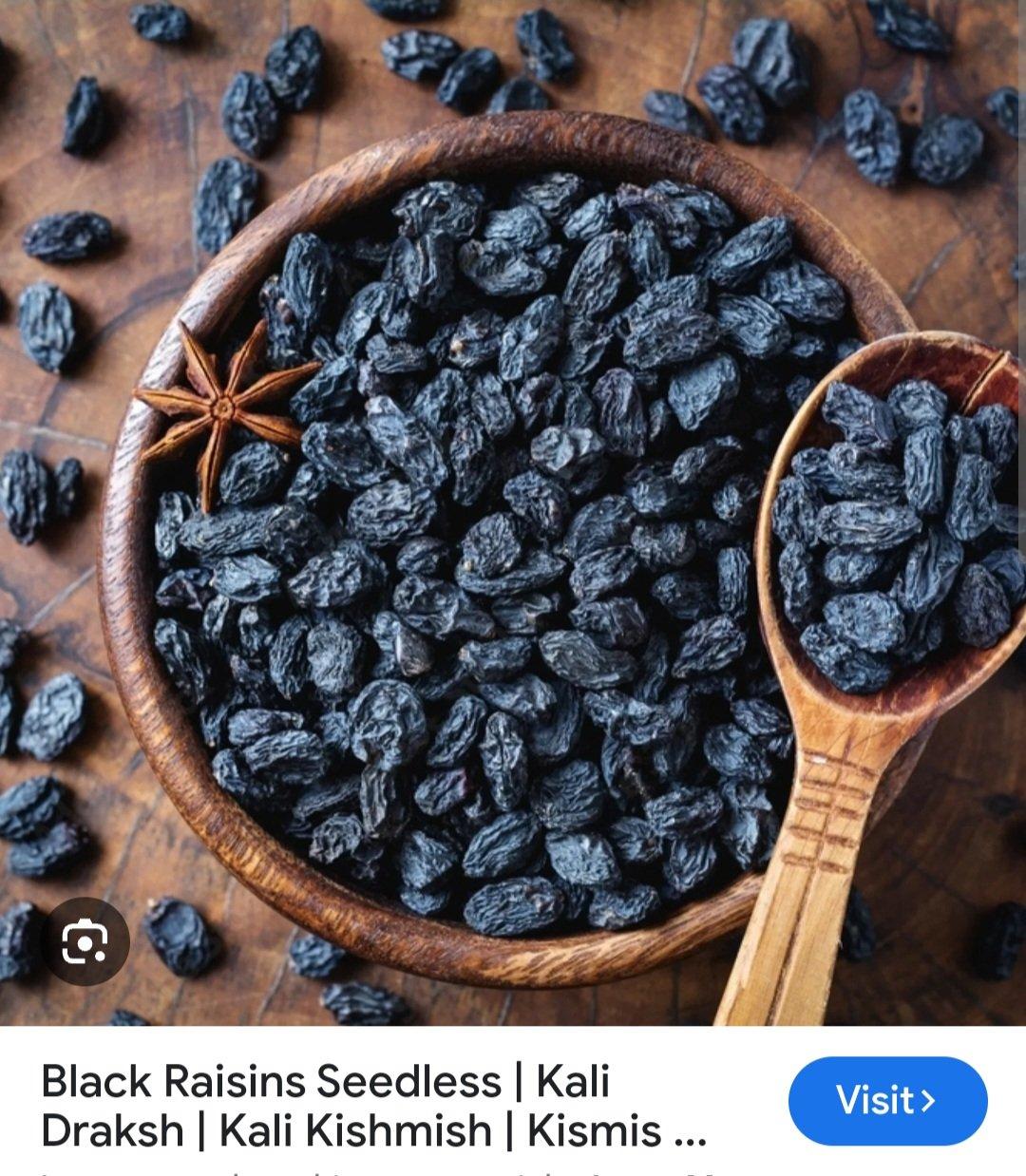The image size is (1026, 1176).
Task: Search this image with Google Lens
Action: (85, 941)
